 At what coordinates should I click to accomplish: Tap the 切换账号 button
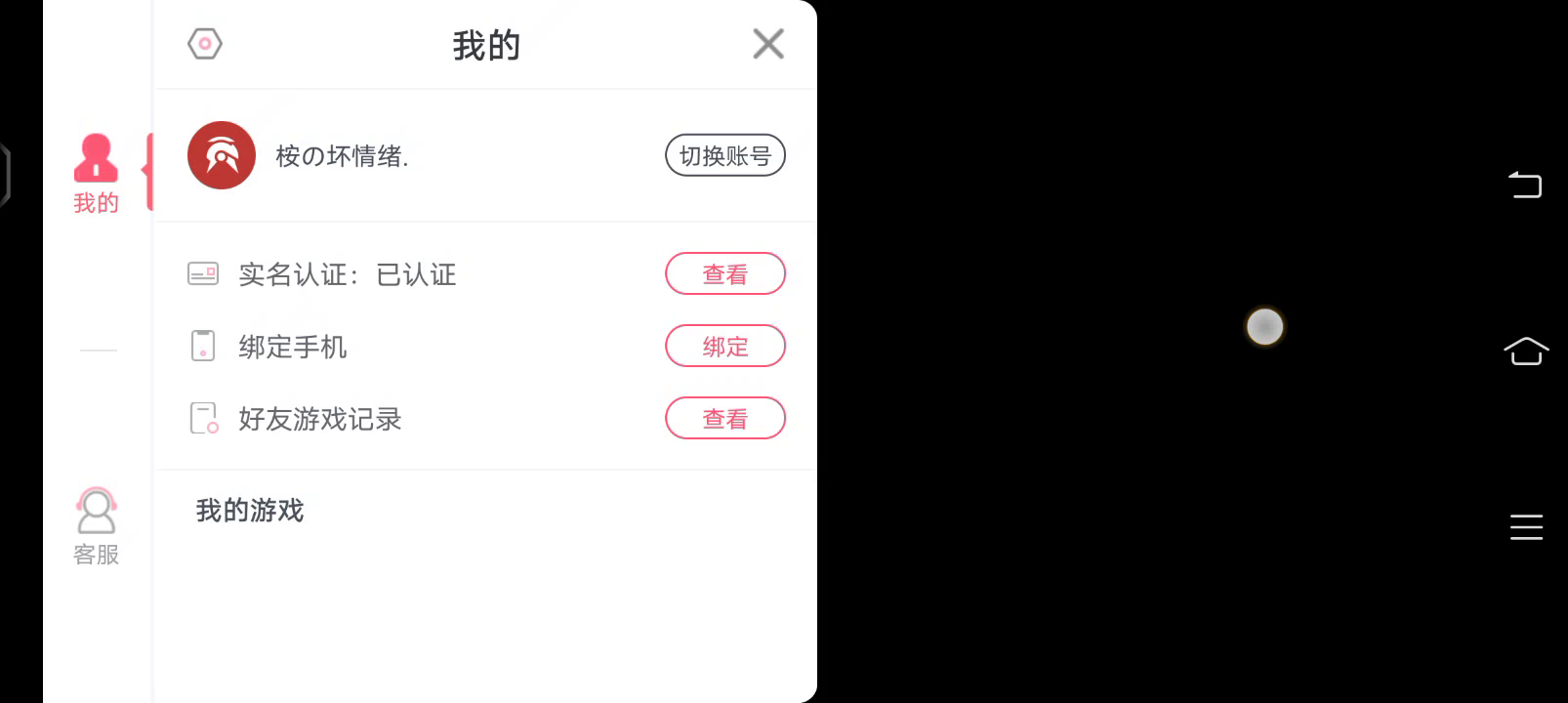(724, 155)
